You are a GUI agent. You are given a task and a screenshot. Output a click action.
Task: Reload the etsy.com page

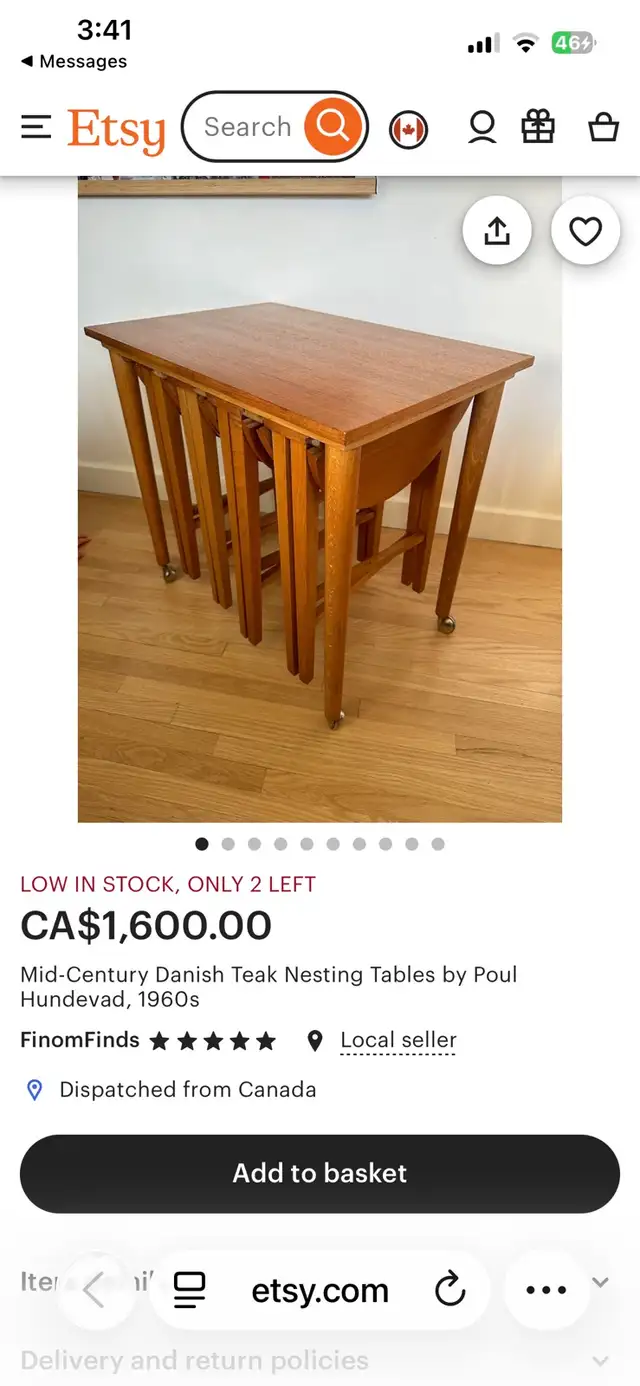[450, 1290]
